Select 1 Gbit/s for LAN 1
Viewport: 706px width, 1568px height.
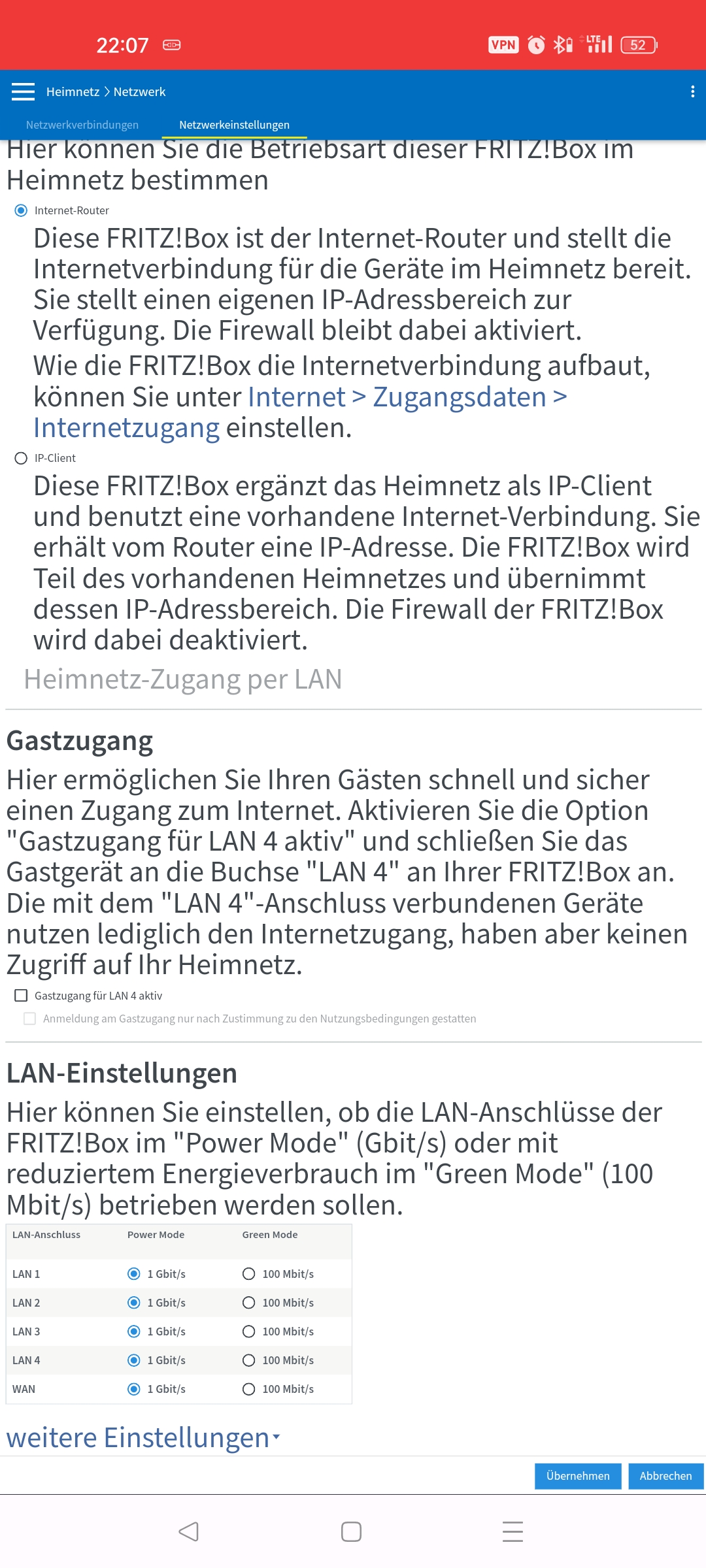click(x=134, y=1274)
